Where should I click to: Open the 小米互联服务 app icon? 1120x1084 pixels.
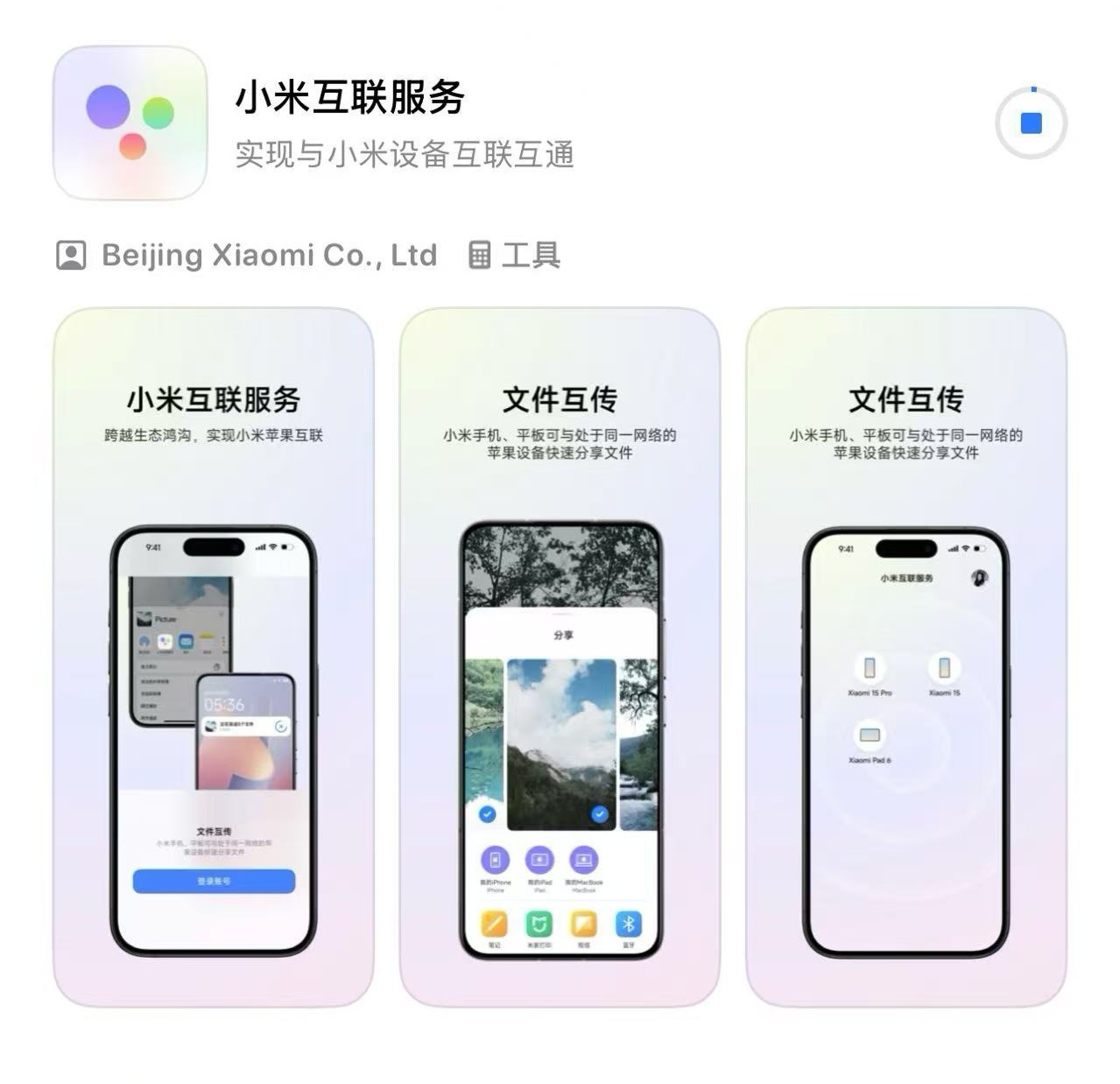click(x=130, y=123)
